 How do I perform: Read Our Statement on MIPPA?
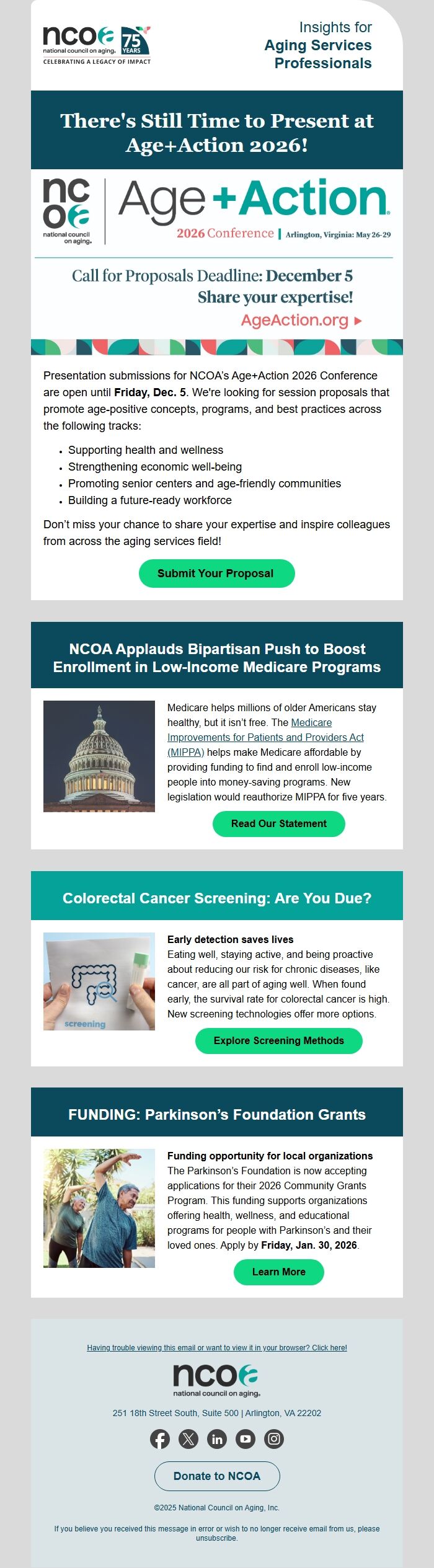(278, 823)
